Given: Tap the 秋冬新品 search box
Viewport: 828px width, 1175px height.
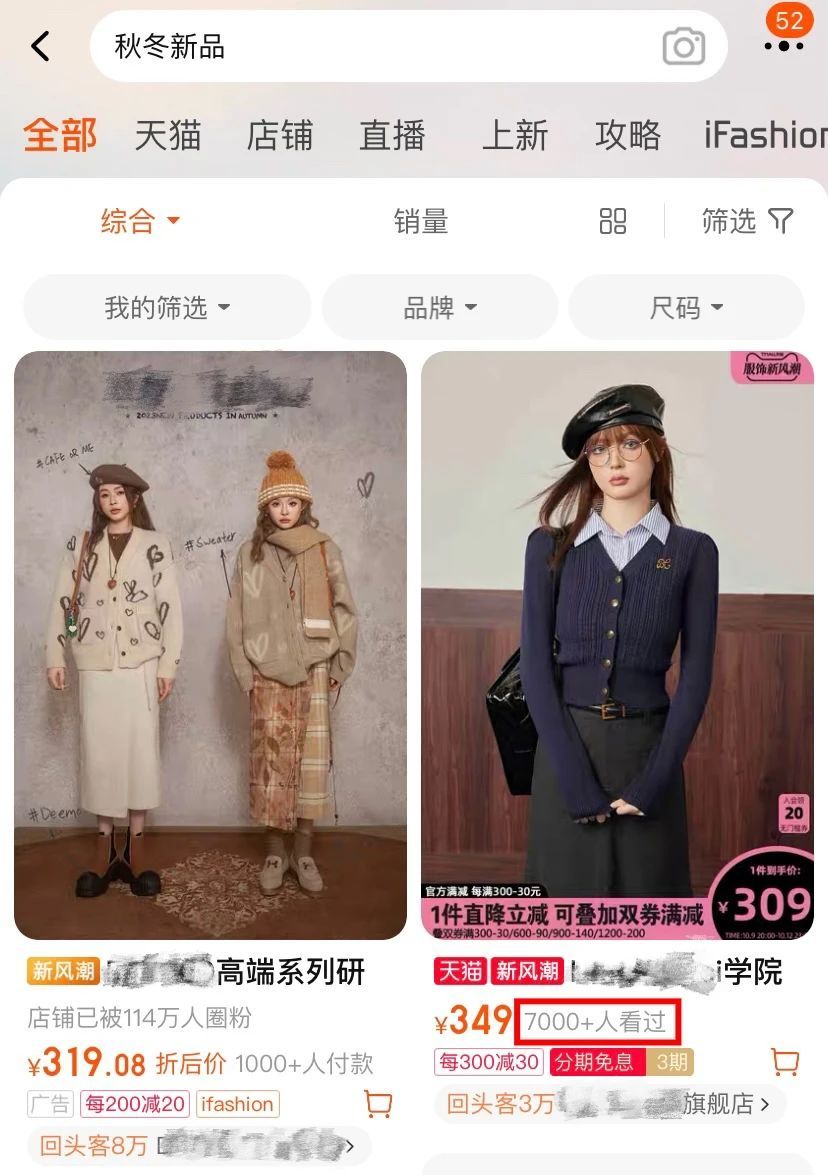Looking at the screenshot, I should 370,46.
